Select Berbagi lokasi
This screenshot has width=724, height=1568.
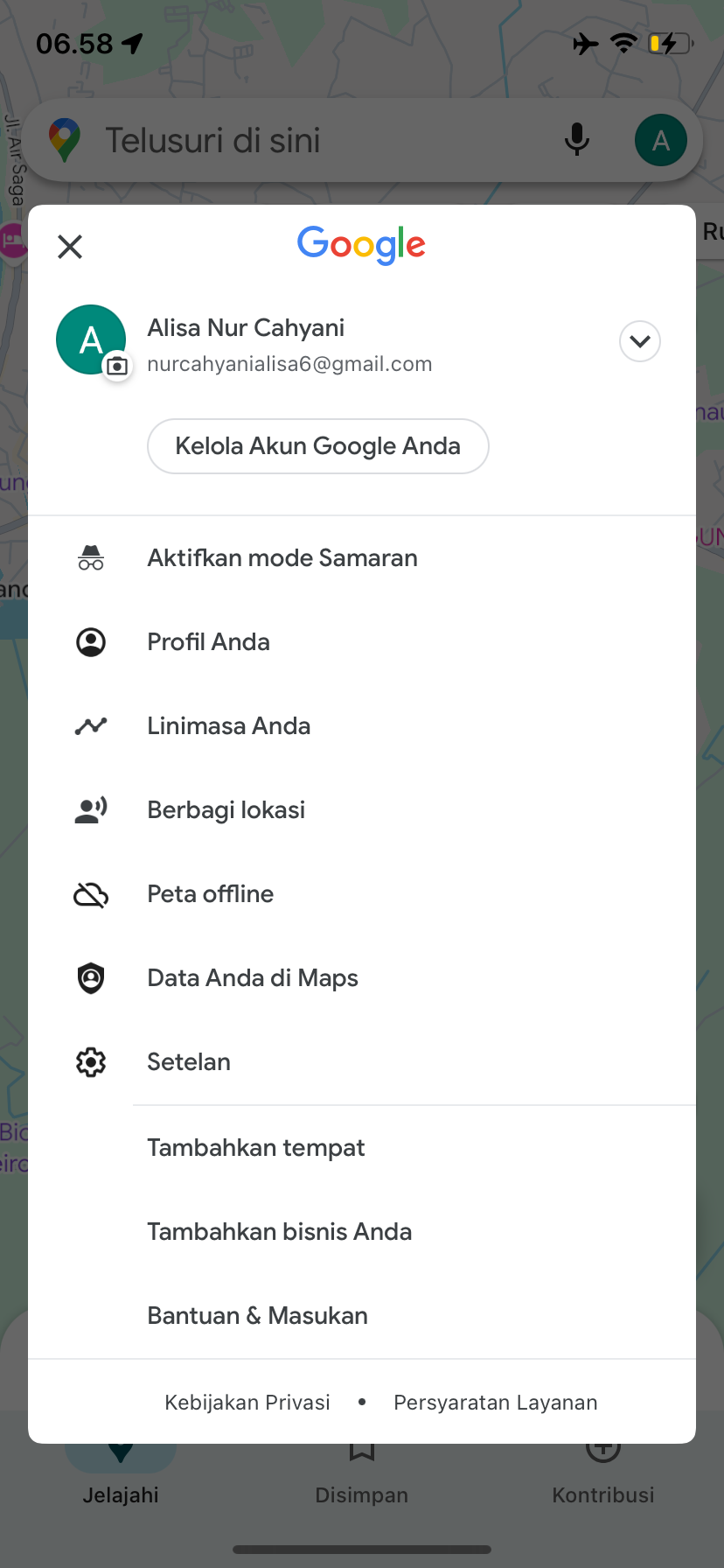[x=362, y=810]
